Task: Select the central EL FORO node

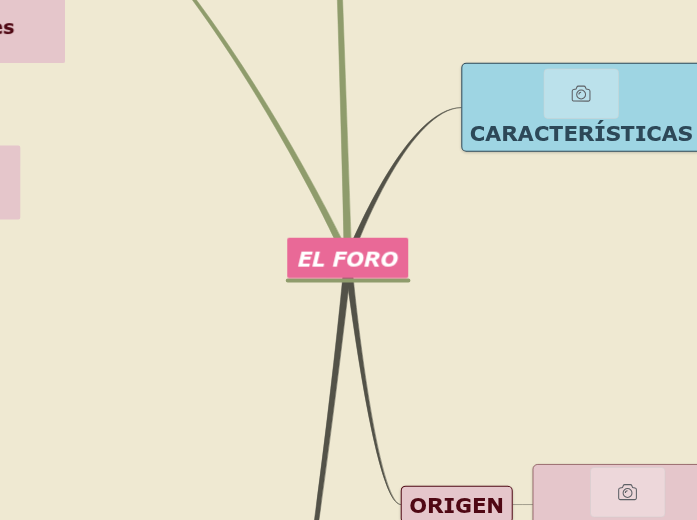Action: click(347, 259)
